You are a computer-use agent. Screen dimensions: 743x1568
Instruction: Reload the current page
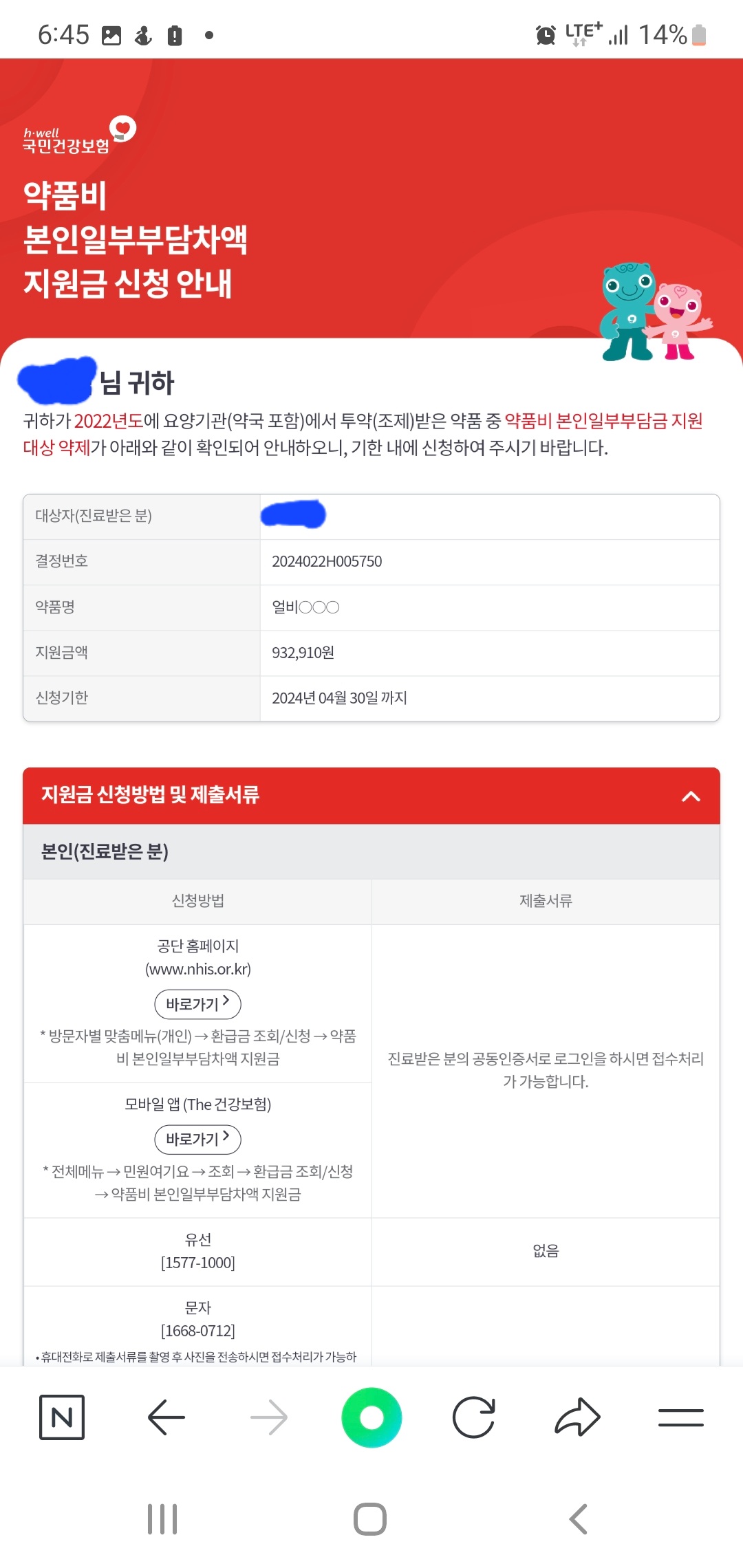(474, 1417)
